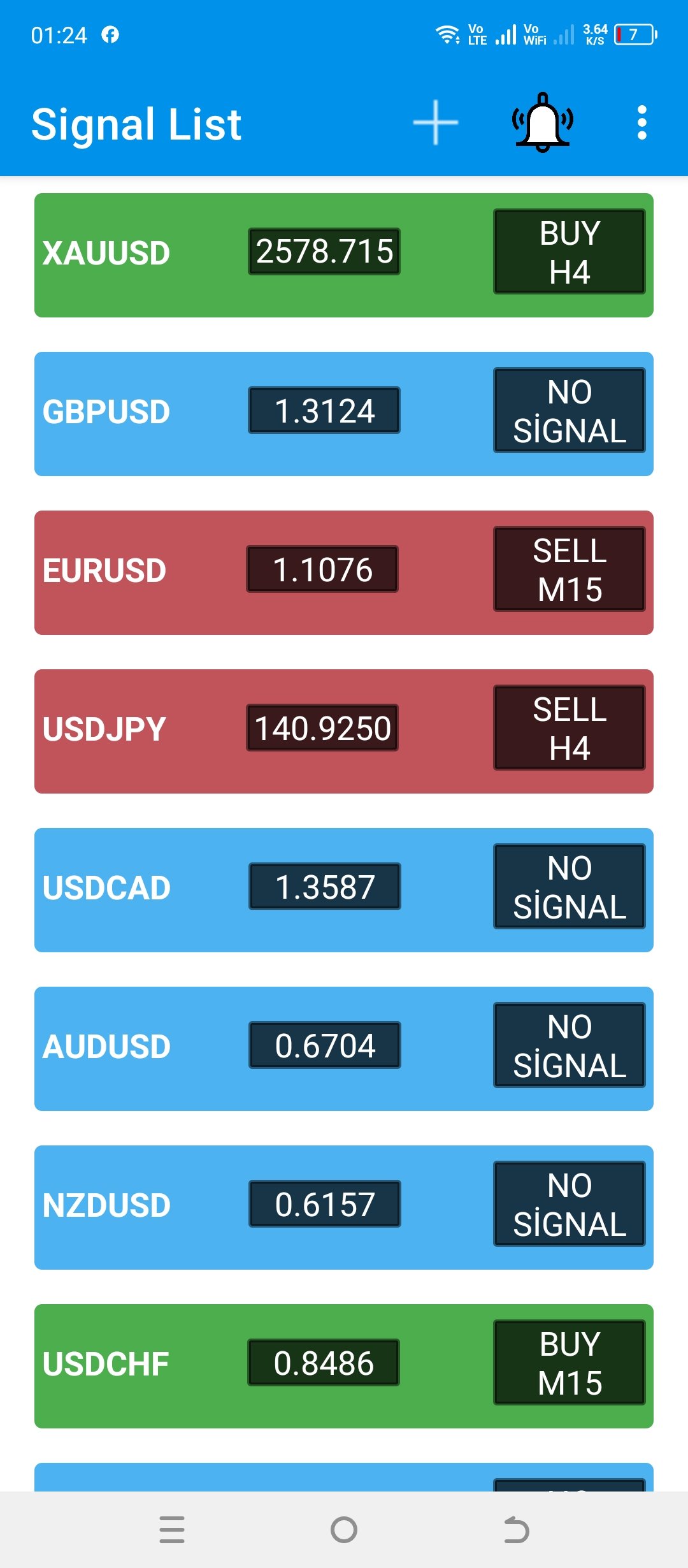Image resolution: width=688 pixels, height=1568 pixels.
Task: Go back using system back button
Action: [x=516, y=1530]
